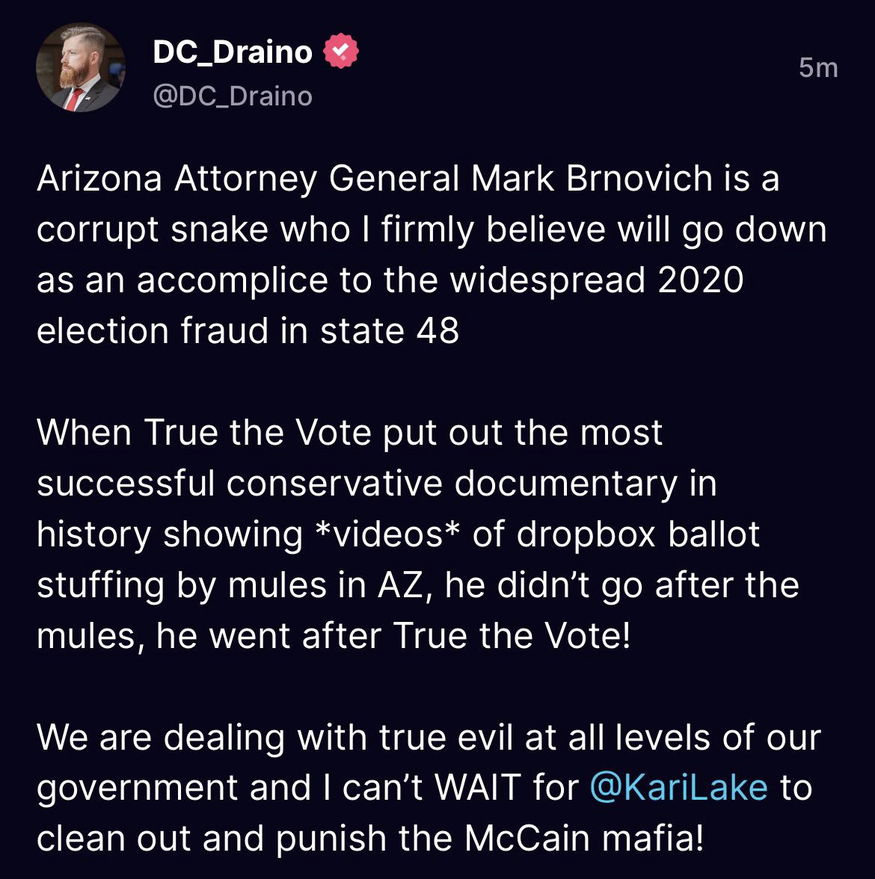This screenshot has width=875, height=879.
Task: Open the @DC_Draino account handle
Action: [232, 97]
